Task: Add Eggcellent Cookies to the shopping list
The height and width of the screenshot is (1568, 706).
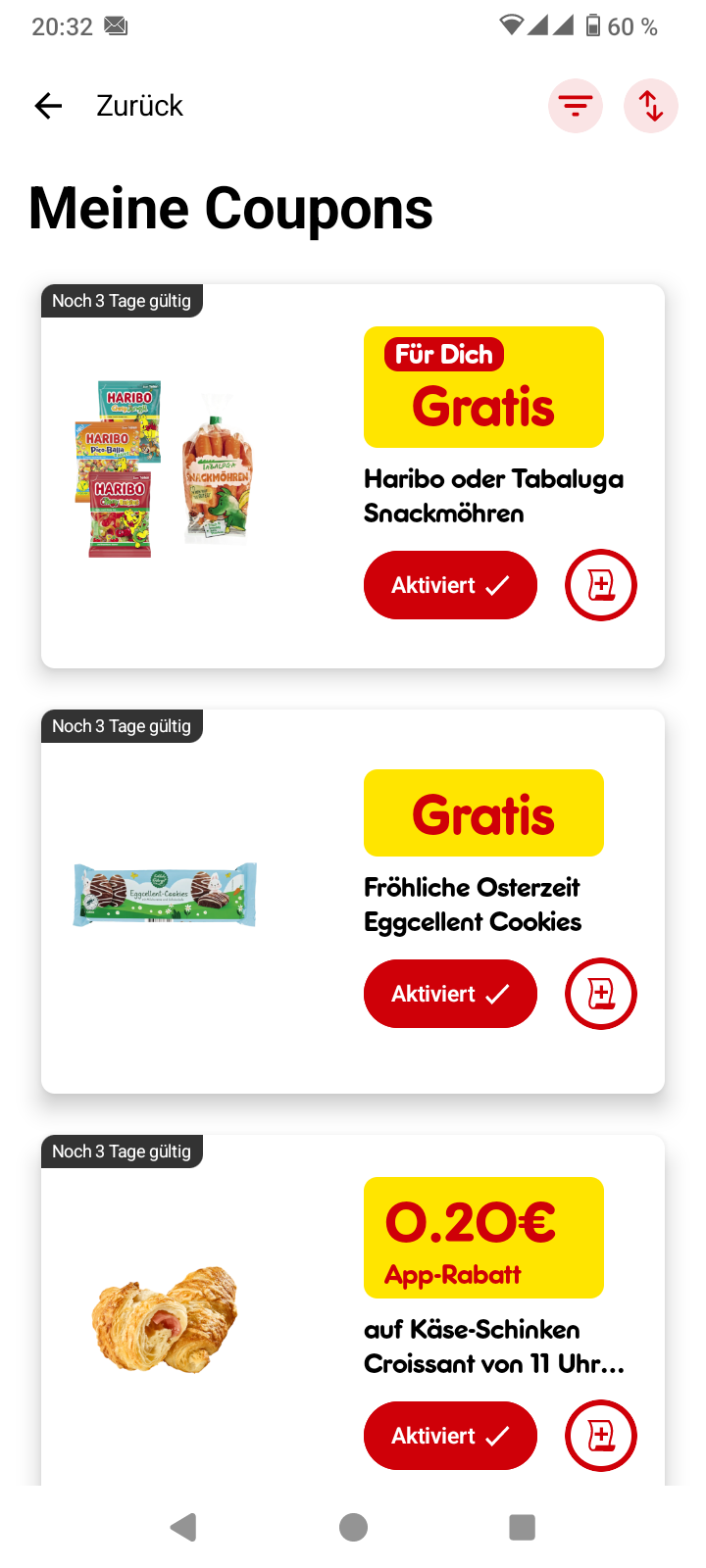Action: (x=600, y=994)
